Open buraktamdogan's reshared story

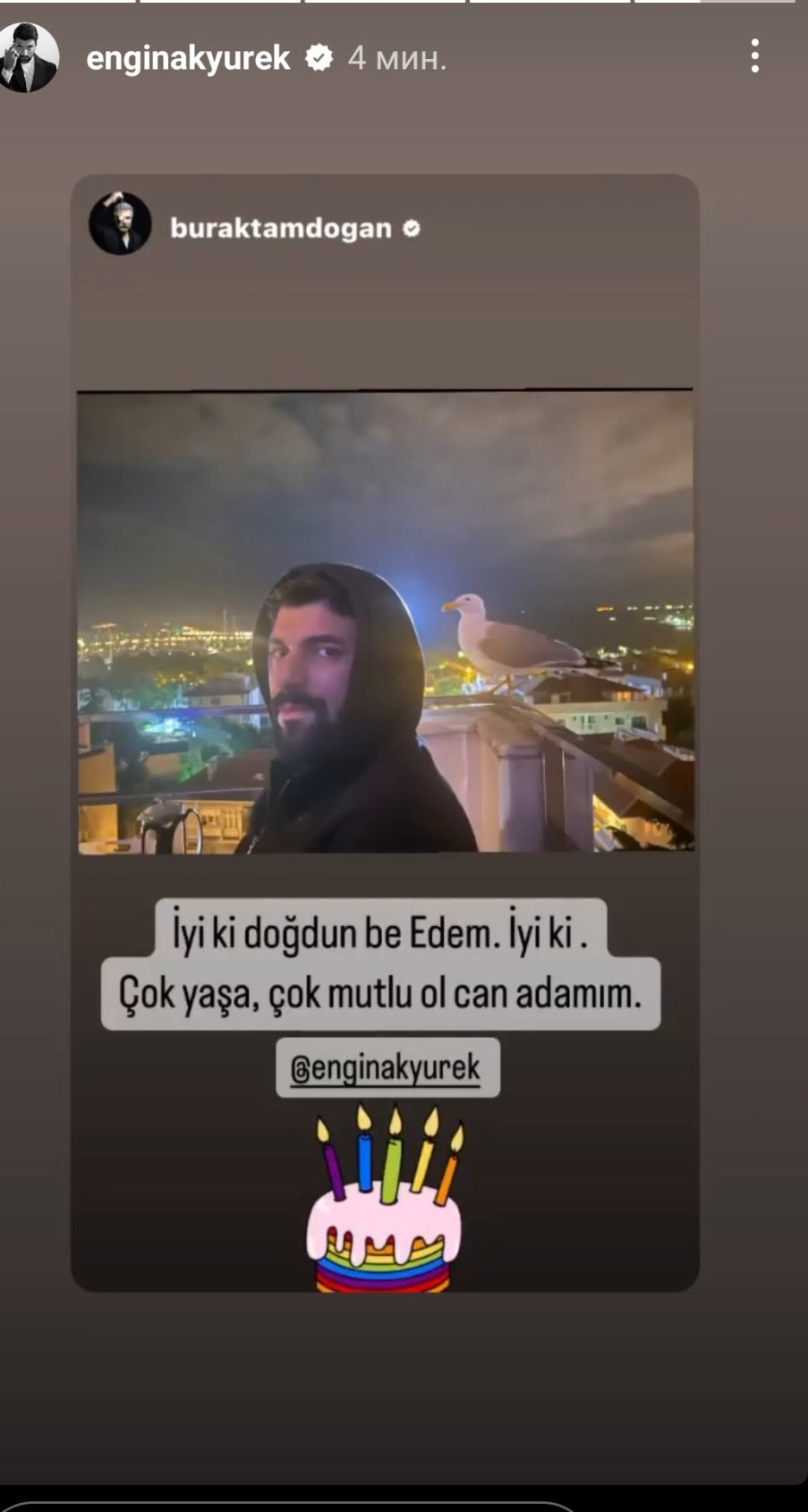point(385,622)
